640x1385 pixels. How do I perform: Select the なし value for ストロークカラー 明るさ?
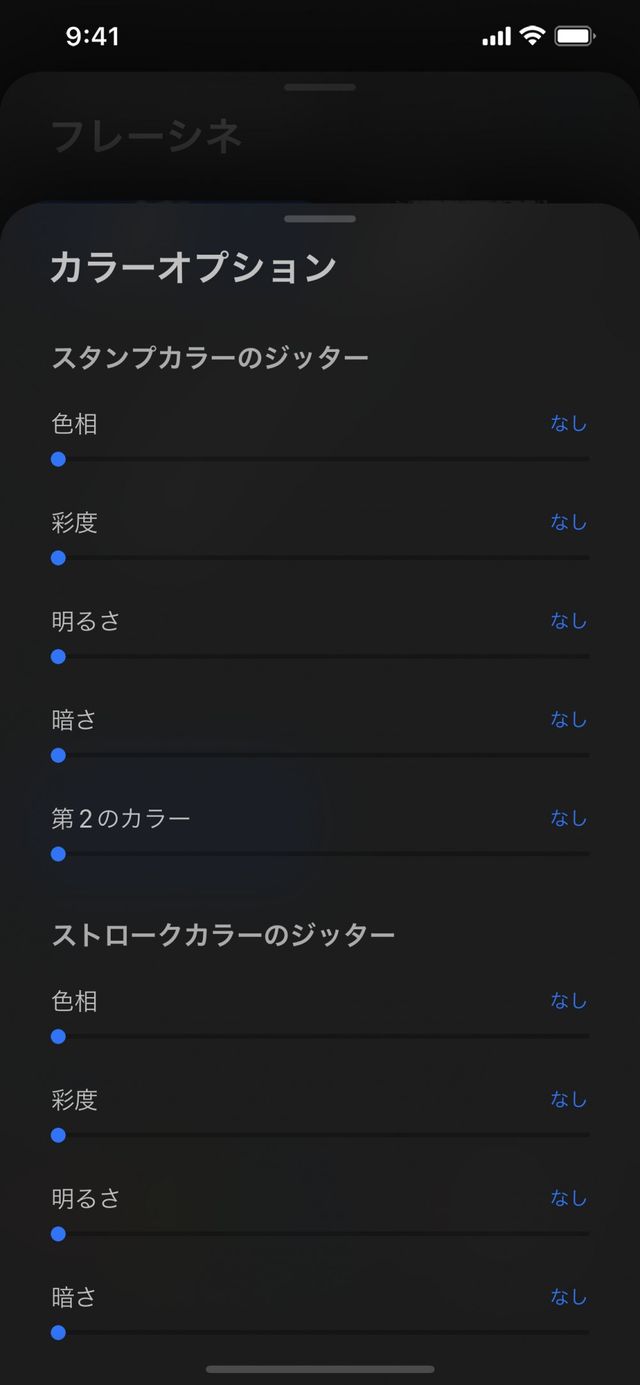[568, 1198]
